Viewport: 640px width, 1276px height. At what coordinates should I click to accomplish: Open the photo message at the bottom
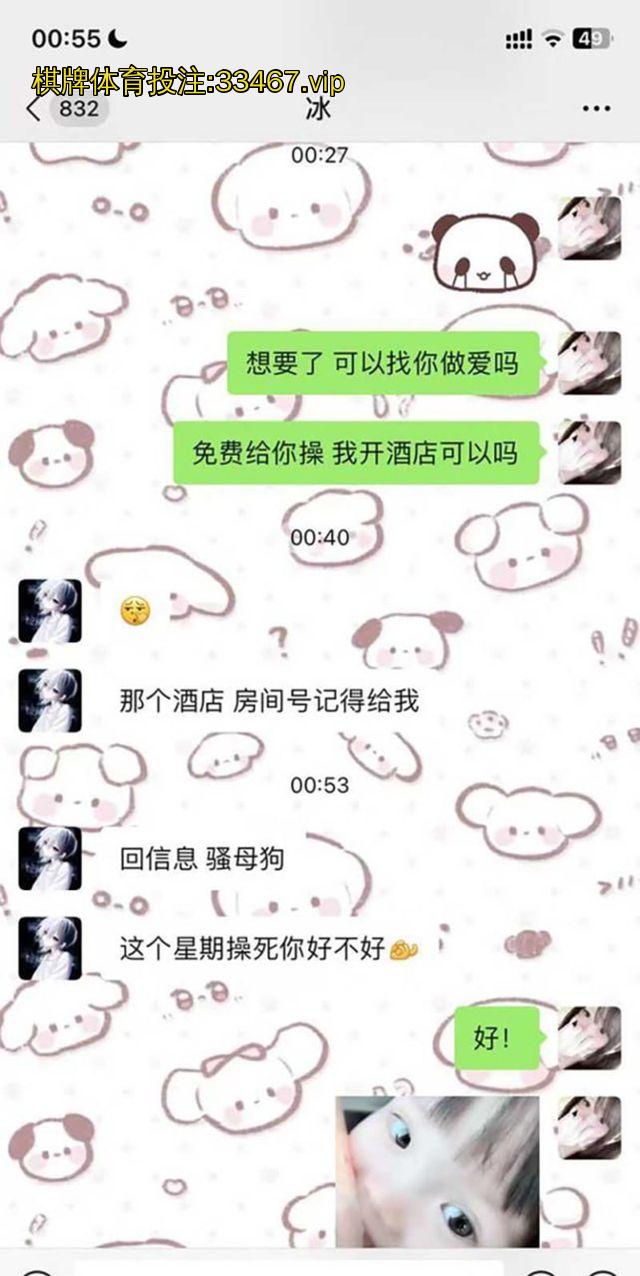click(437, 1170)
